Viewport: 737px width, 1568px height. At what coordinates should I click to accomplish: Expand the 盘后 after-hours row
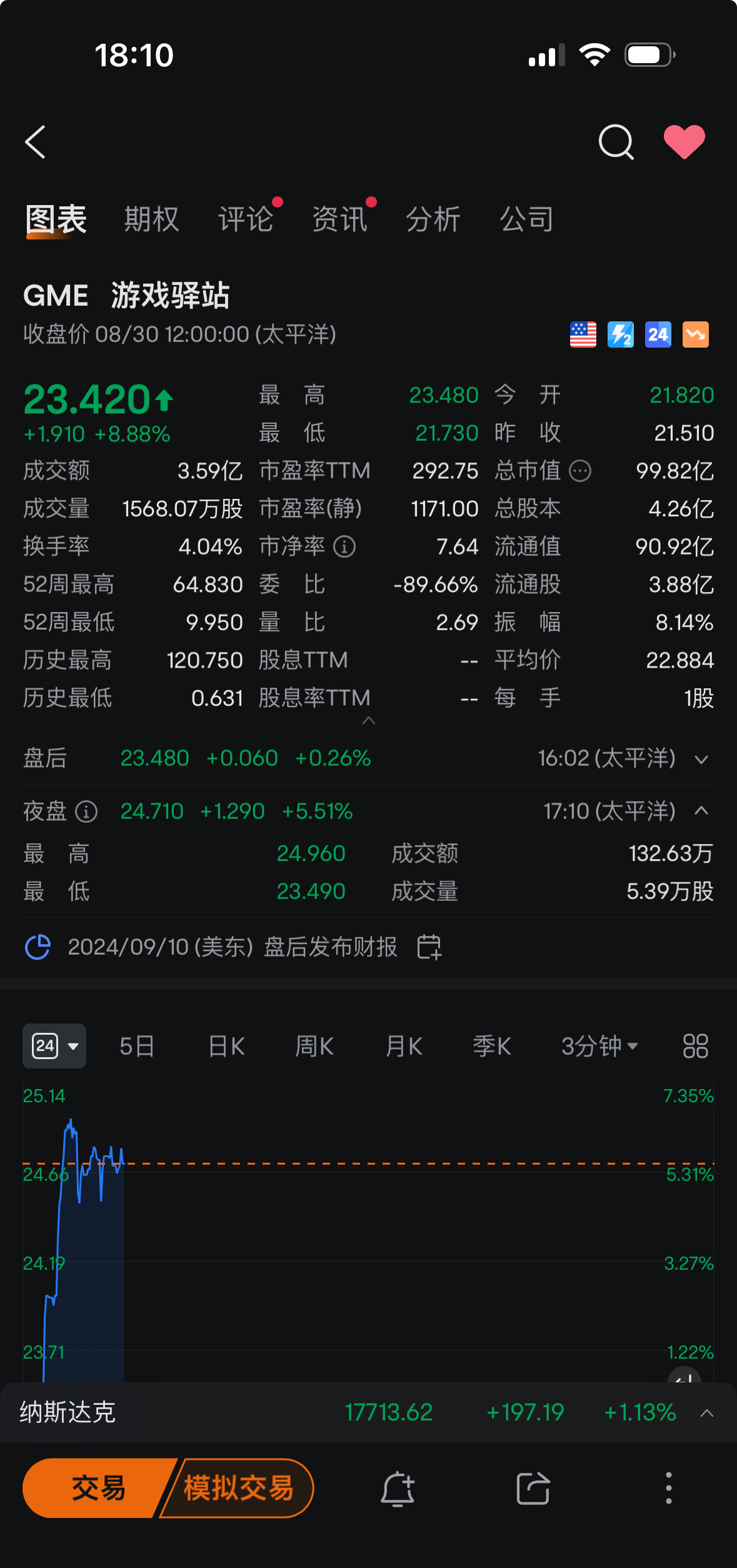pos(701,759)
